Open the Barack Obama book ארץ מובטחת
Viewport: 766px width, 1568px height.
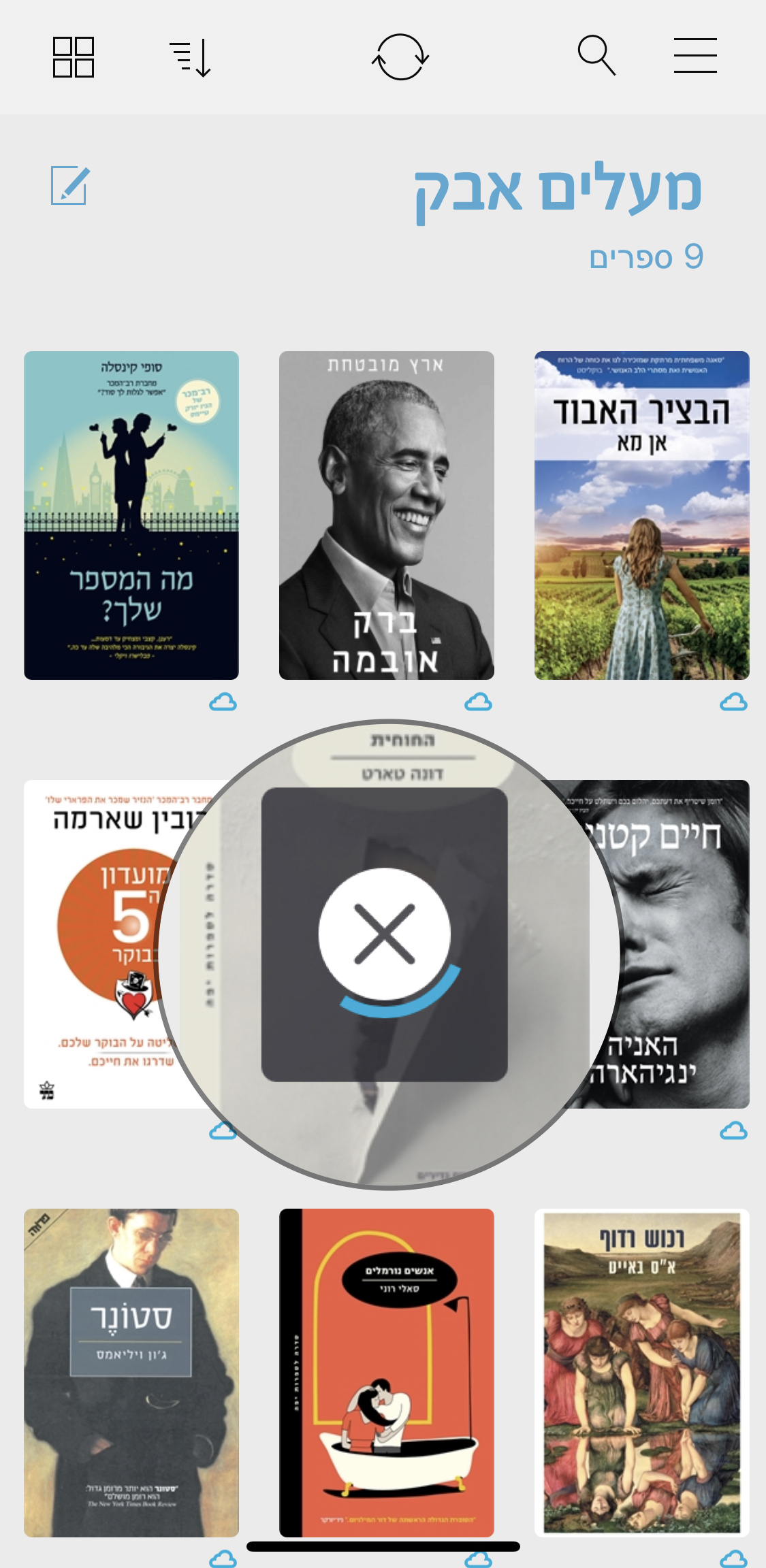(386, 515)
